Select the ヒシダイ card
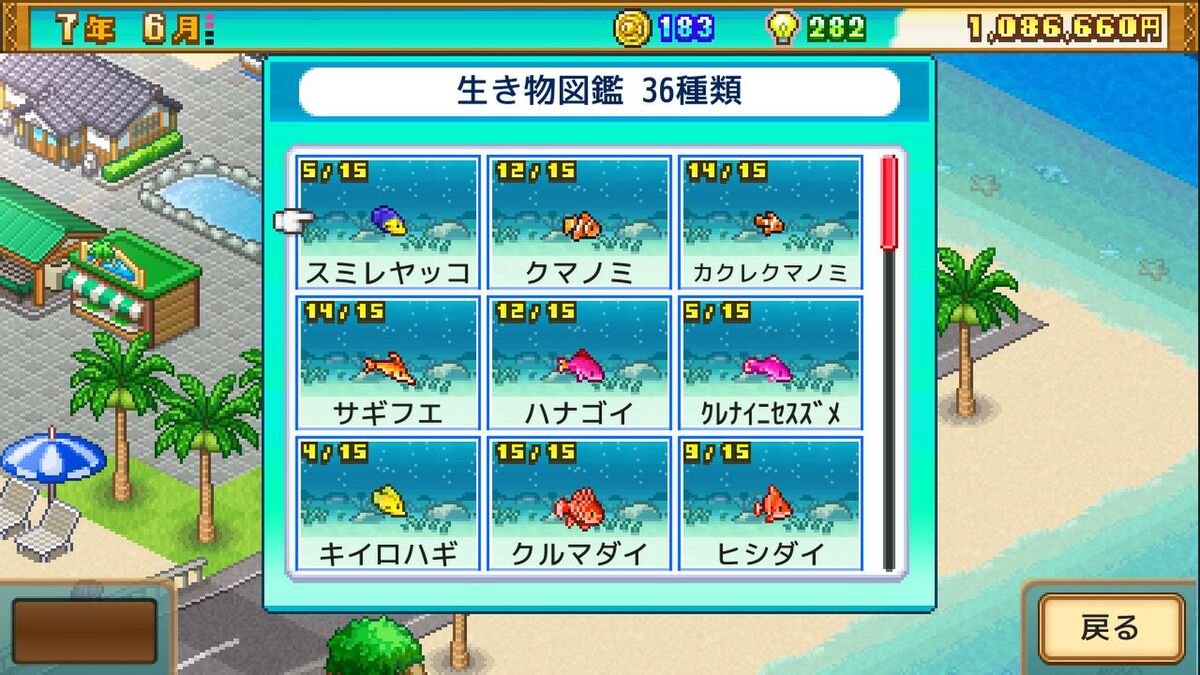The height and width of the screenshot is (675, 1200). point(770,503)
